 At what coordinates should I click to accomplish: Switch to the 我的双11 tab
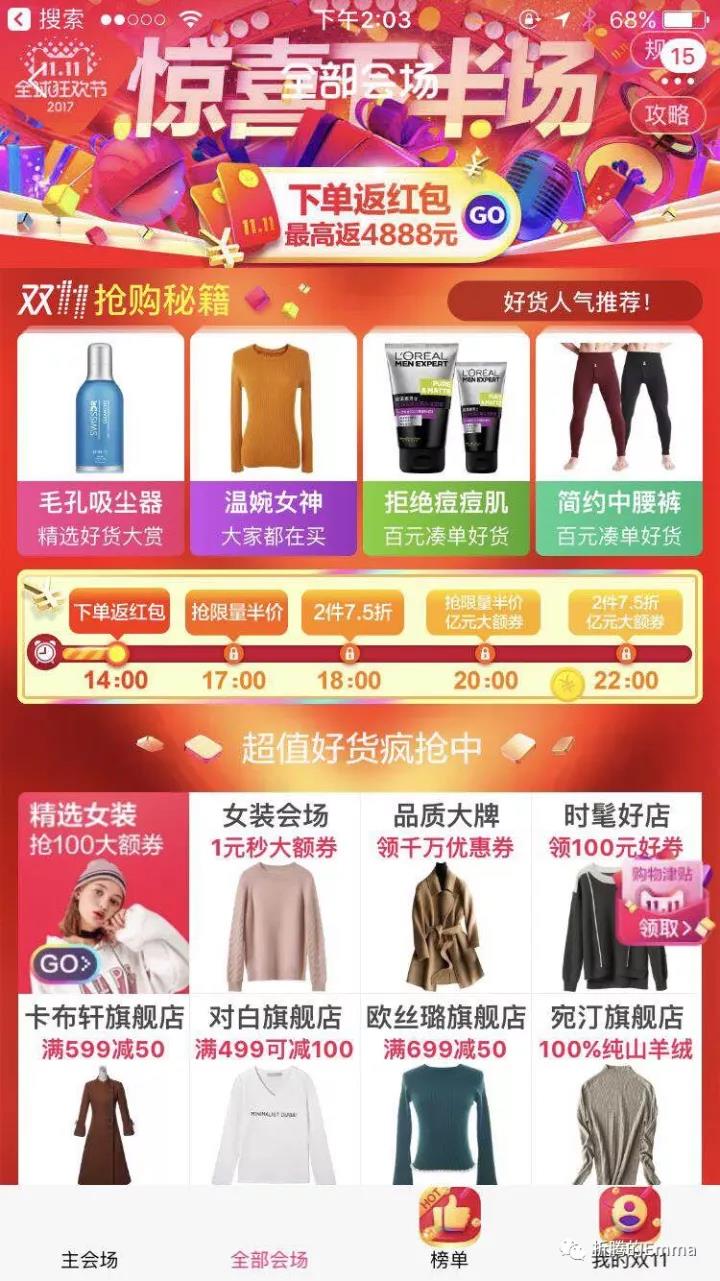coord(629,1235)
